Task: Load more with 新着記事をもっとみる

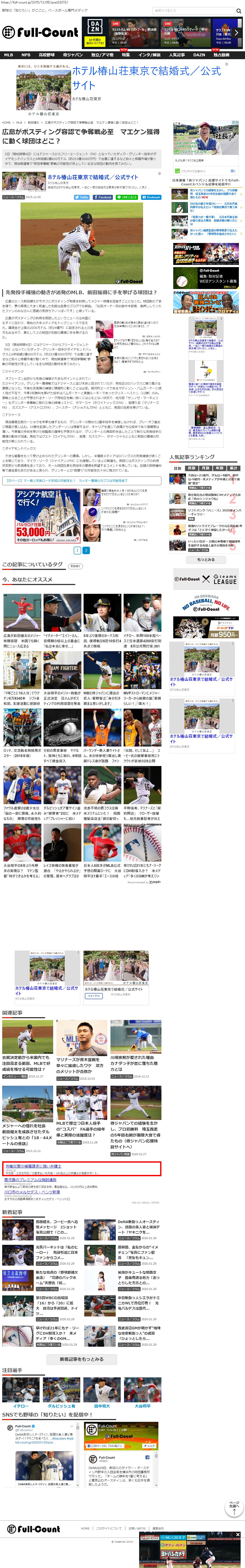Action: (81, 1359)
